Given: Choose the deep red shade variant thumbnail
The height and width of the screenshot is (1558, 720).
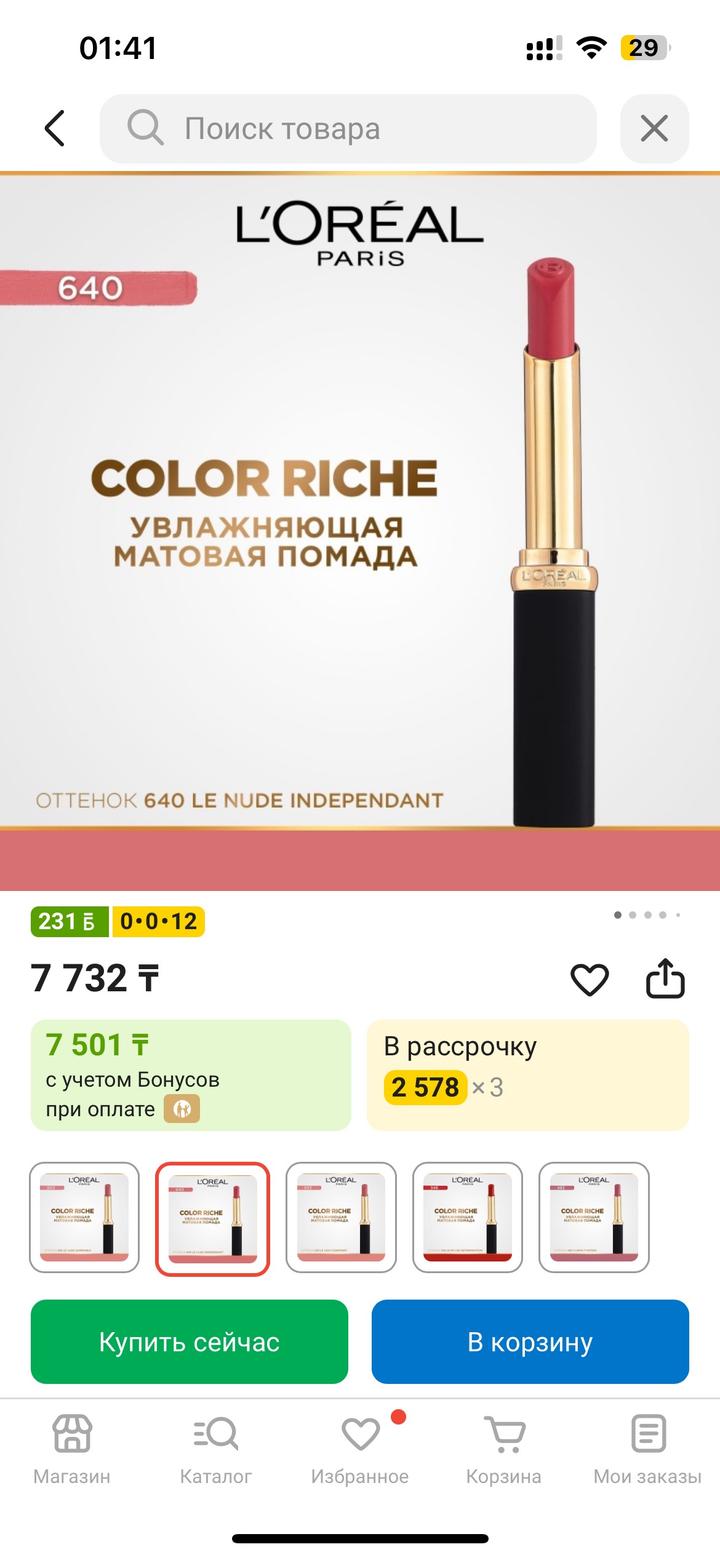Looking at the screenshot, I should click(467, 1218).
